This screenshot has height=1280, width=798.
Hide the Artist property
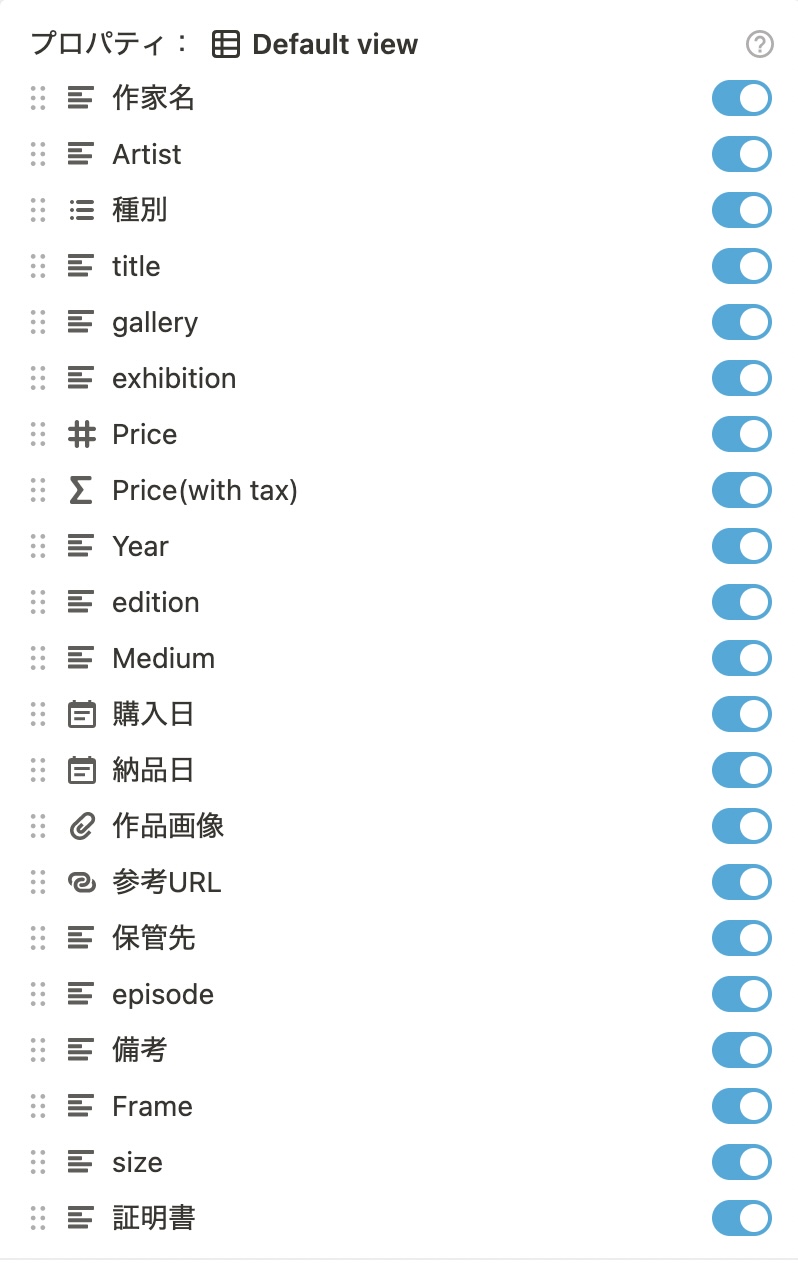coord(742,154)
